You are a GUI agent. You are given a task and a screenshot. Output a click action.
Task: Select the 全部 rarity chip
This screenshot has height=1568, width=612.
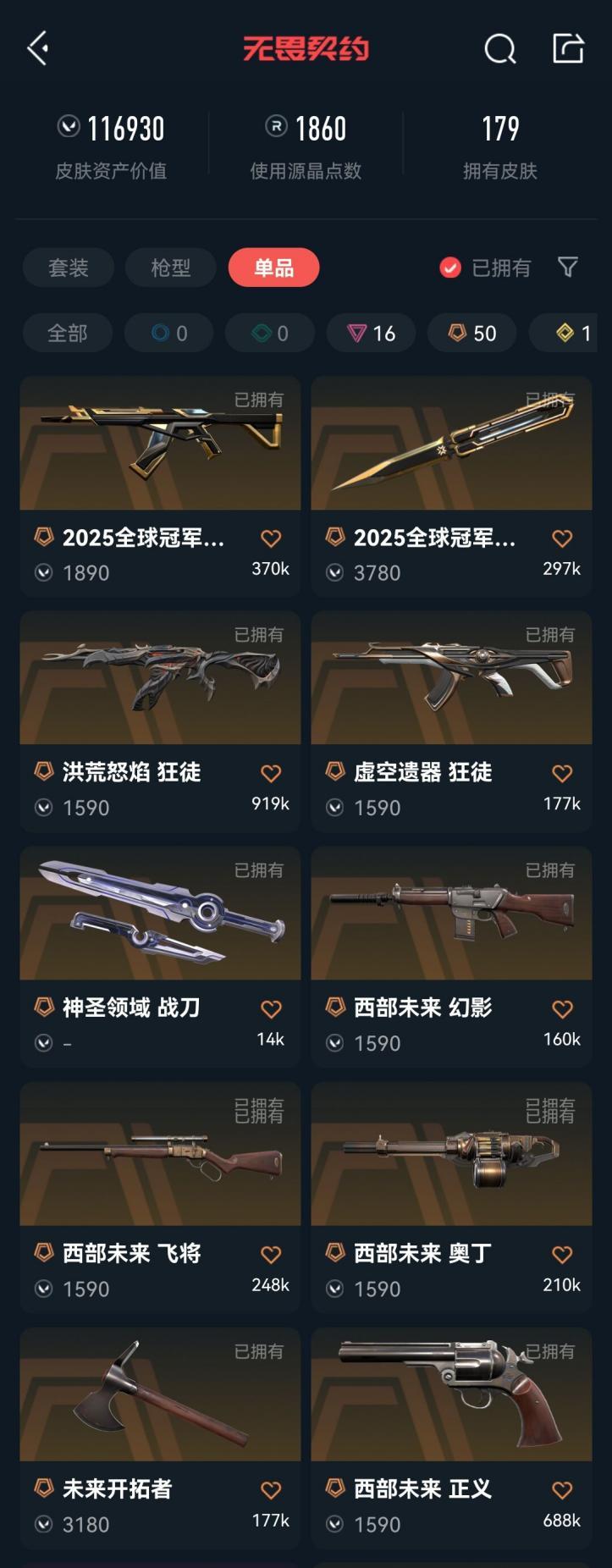pos(68,333)
